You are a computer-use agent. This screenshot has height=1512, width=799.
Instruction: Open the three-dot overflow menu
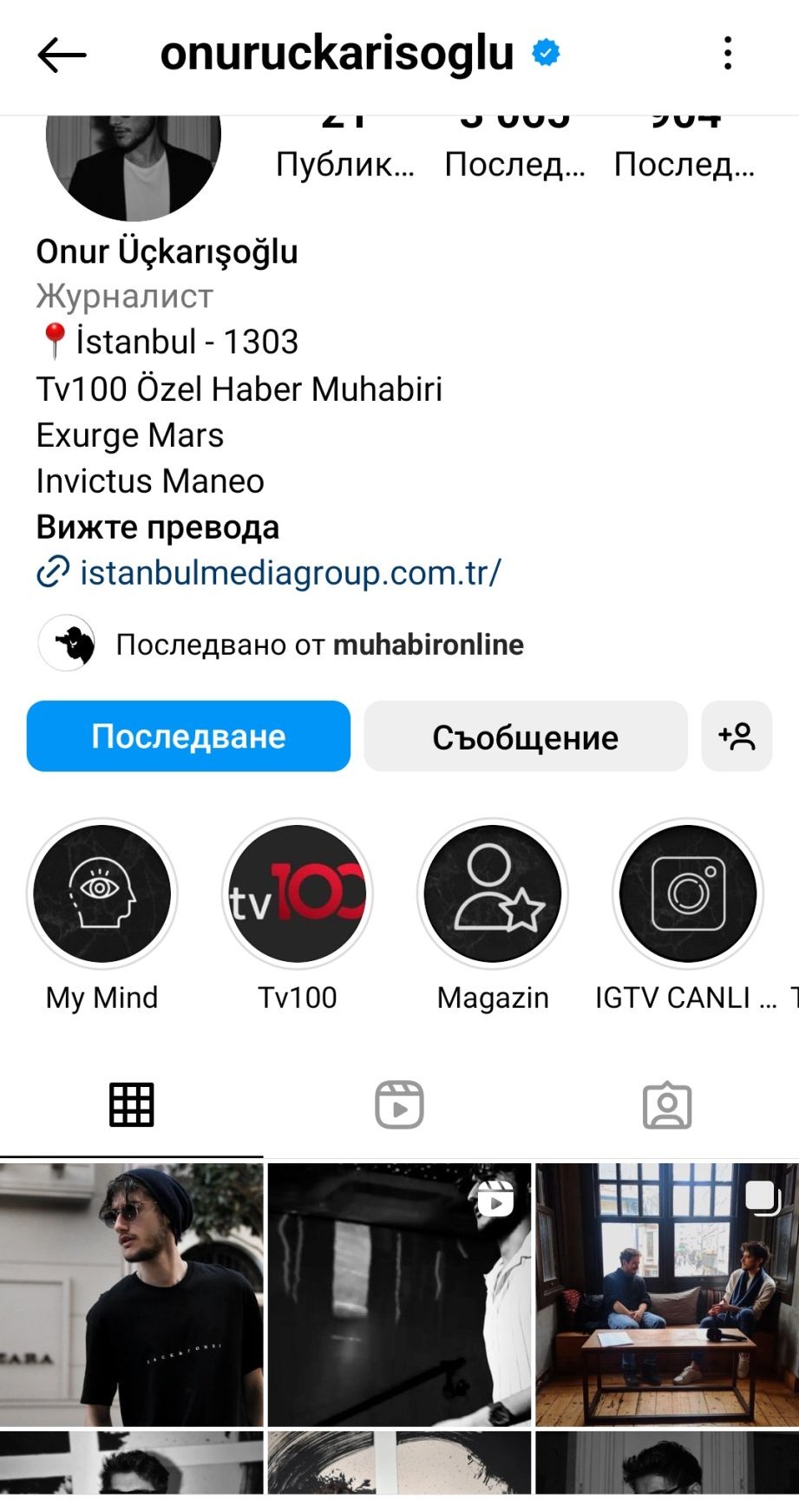(728, 54)
